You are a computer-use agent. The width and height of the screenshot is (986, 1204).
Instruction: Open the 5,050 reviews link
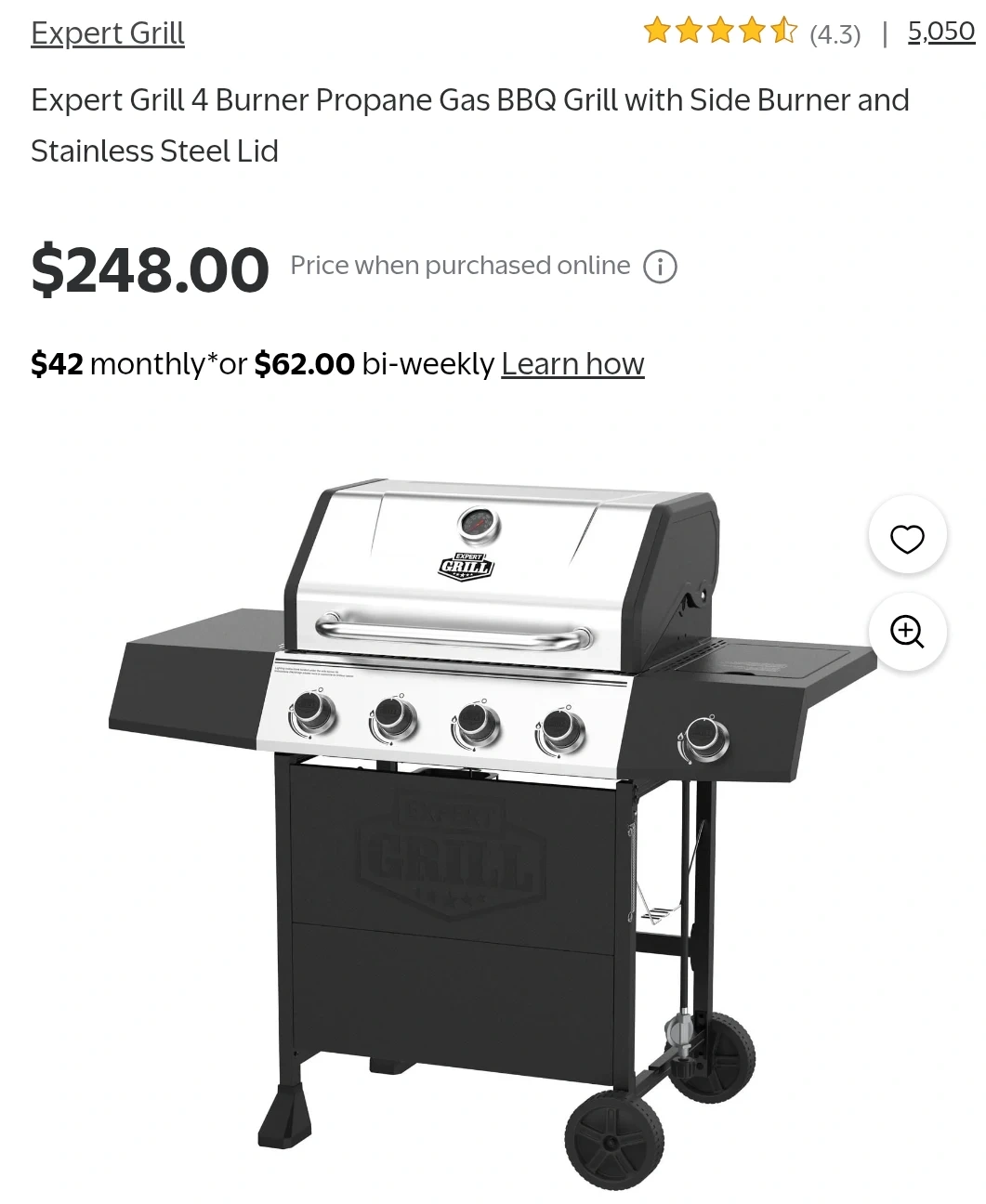(x=940, y=33)
